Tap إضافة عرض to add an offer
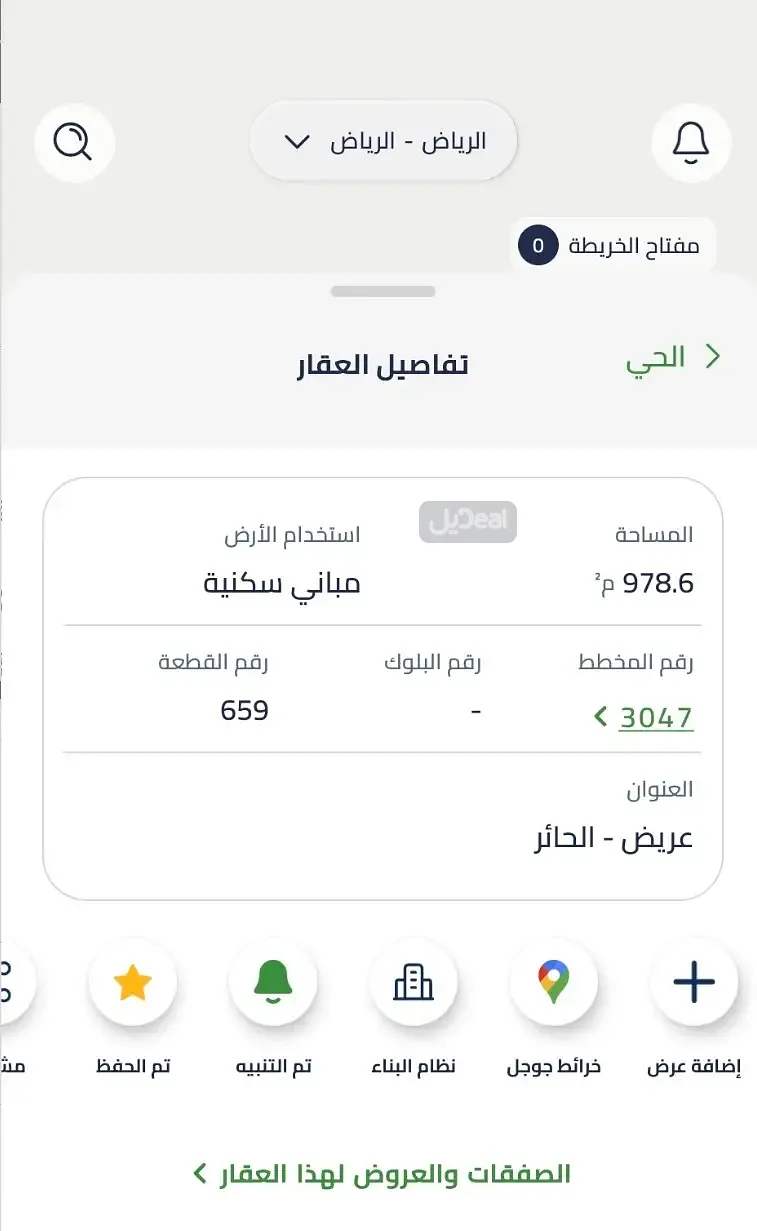The image size is (757, 1231). click(694, 983)
